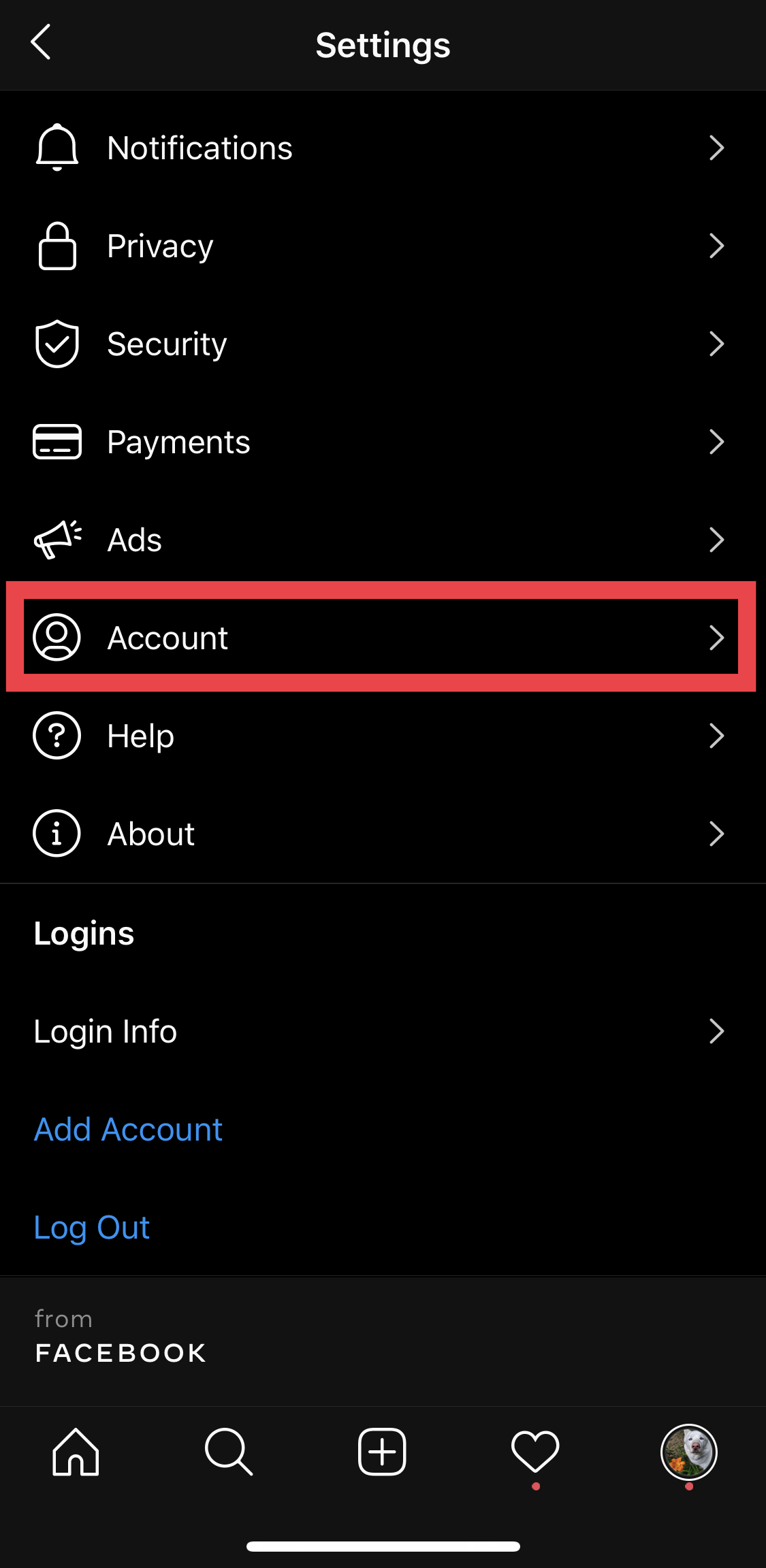Open the Payments row

(x=178, y=442)
